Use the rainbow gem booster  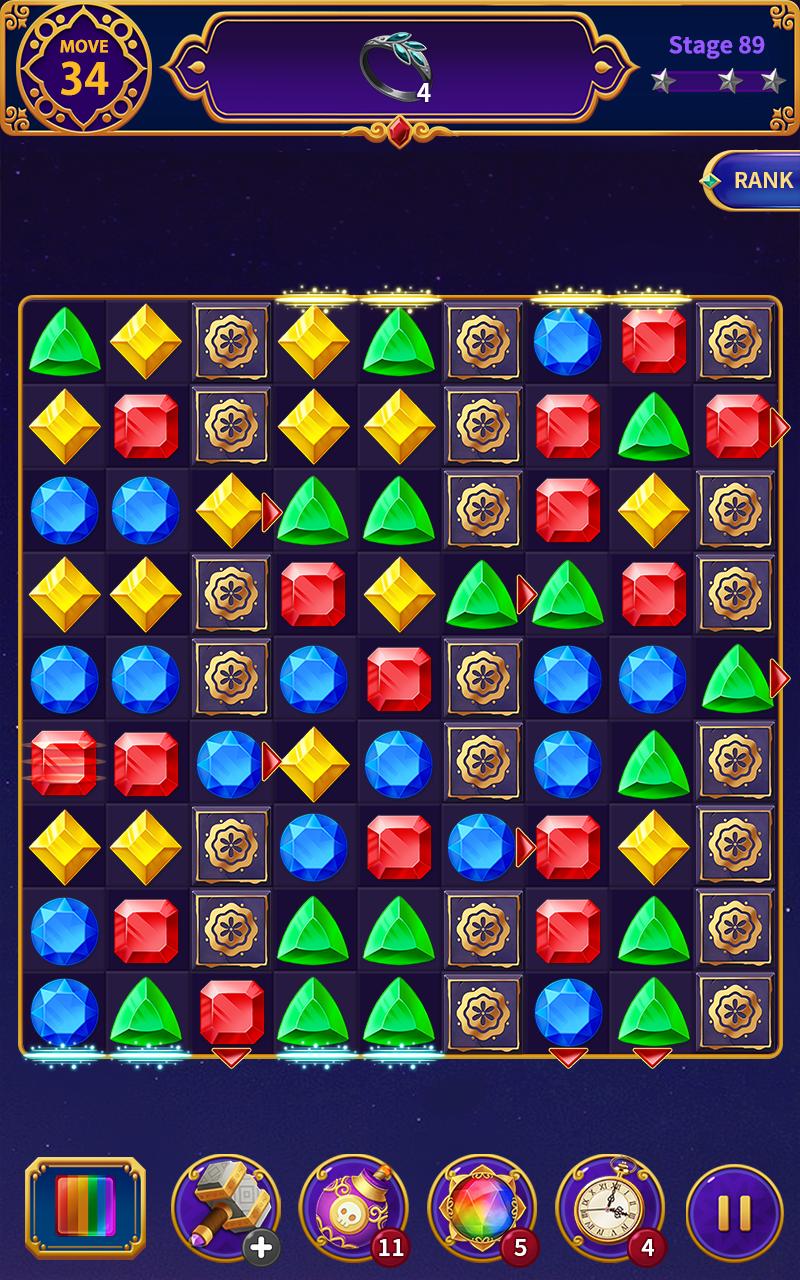point(482,1209)
